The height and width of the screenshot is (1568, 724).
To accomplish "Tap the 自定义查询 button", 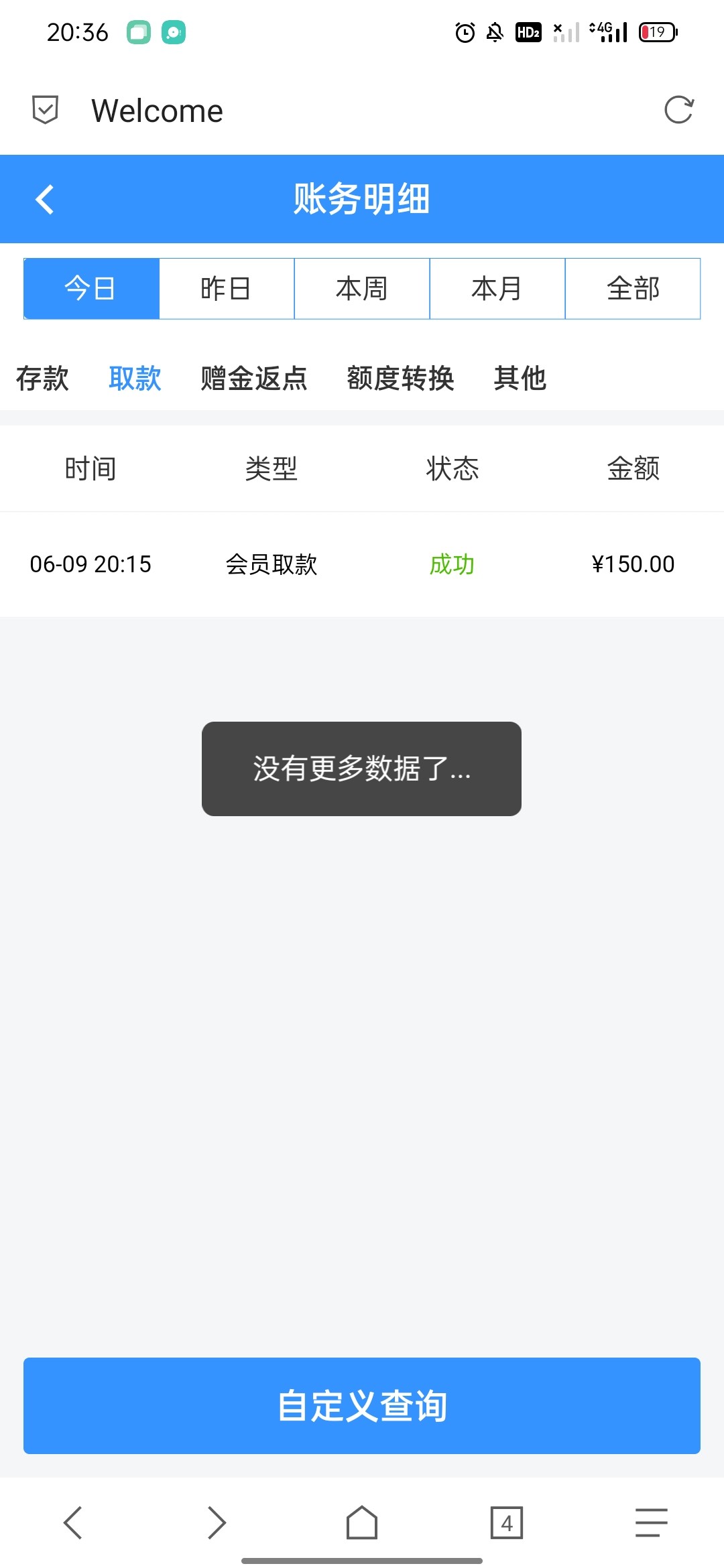I will click(362, 1406).
